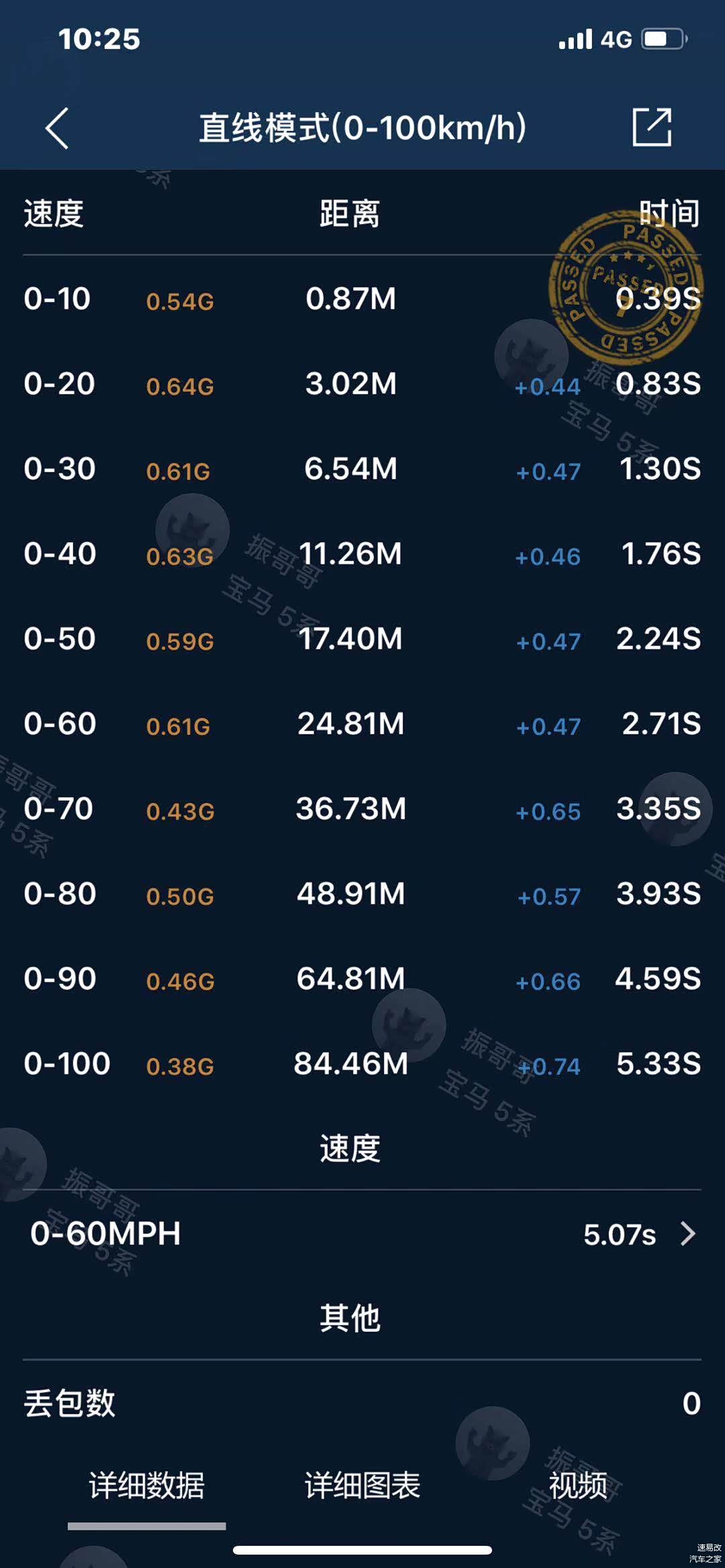Switch to the 视频 tab

pyautogui.click(x=578, y=1485)
